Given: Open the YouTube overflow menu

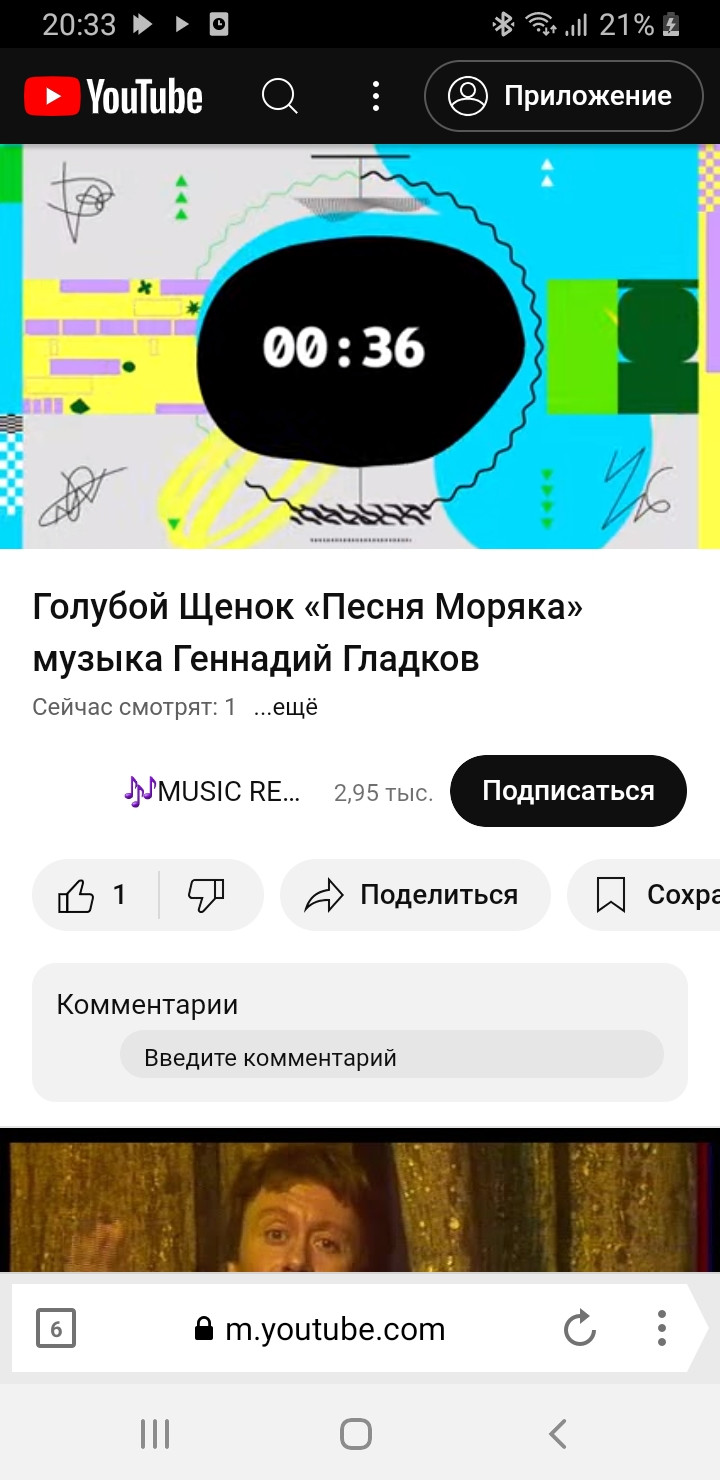Looking at the screenshot, I should [x=376, y=96].
